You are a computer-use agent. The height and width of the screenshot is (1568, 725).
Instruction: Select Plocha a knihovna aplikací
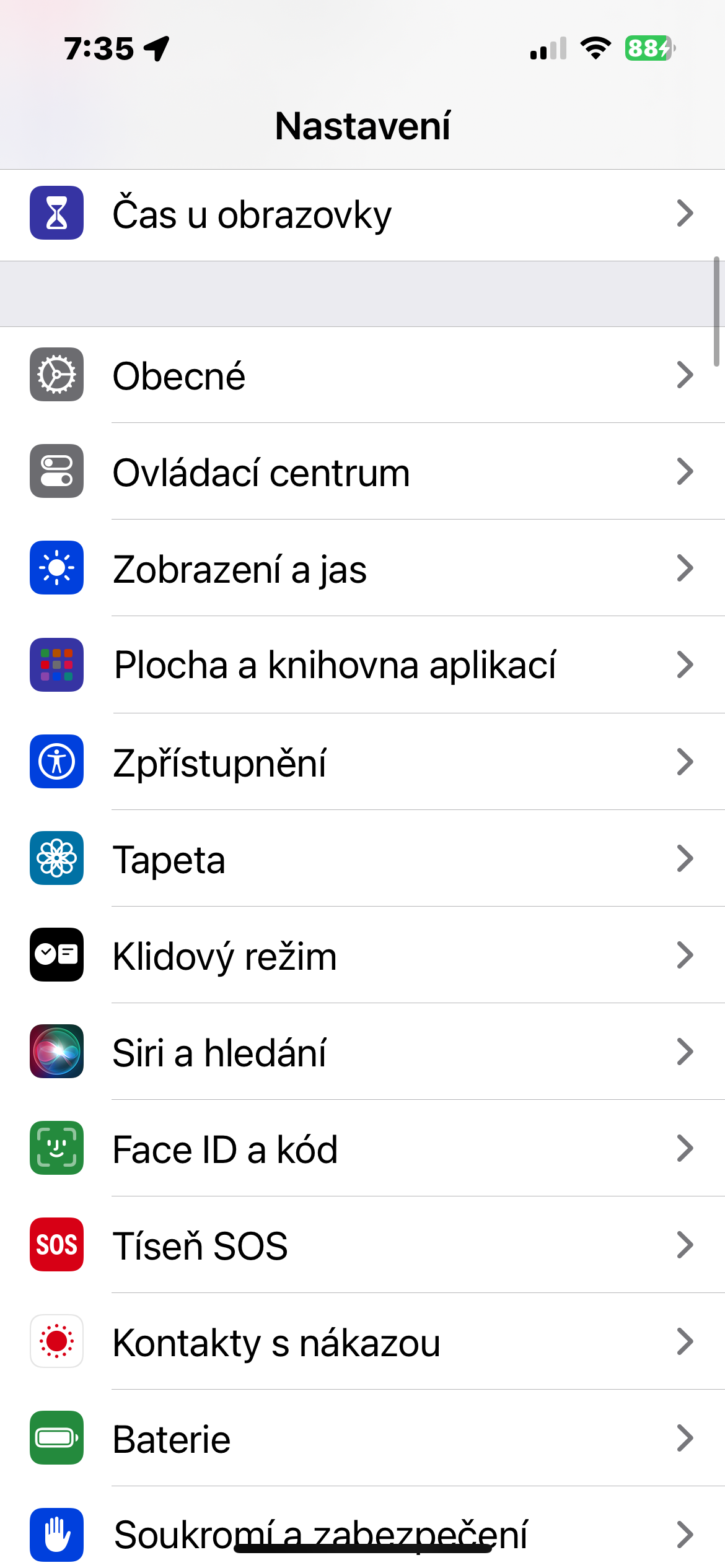362,665
